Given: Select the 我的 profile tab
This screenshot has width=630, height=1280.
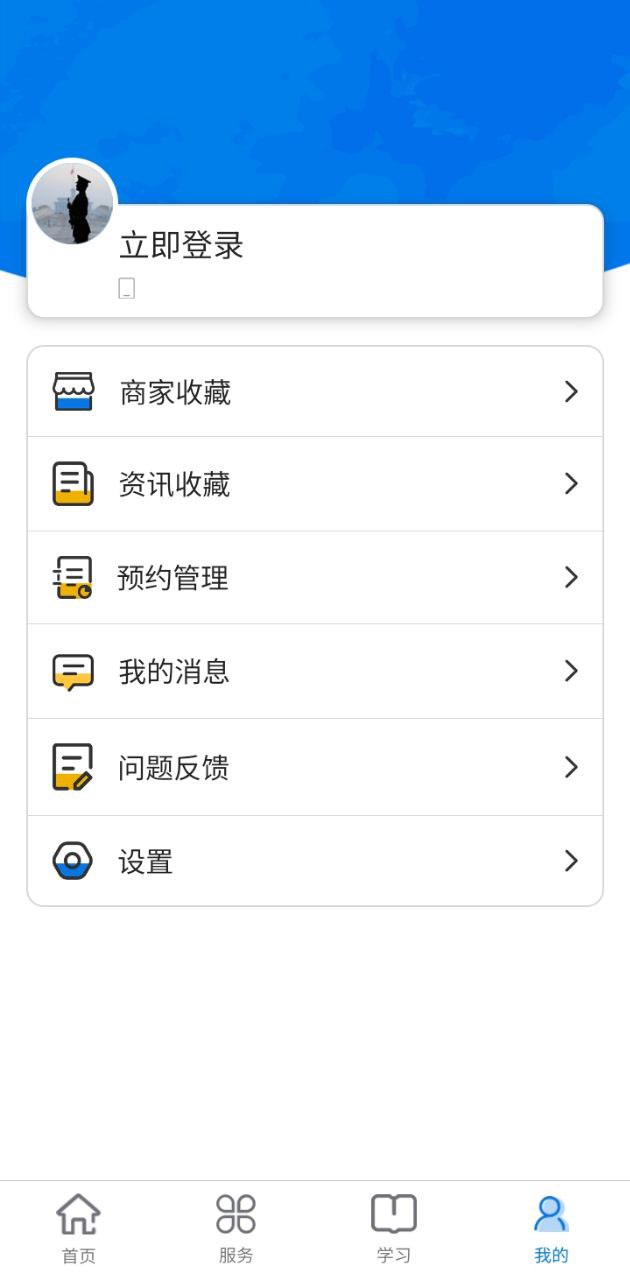Looking at the screenshot, I should tap(551, 1229).
